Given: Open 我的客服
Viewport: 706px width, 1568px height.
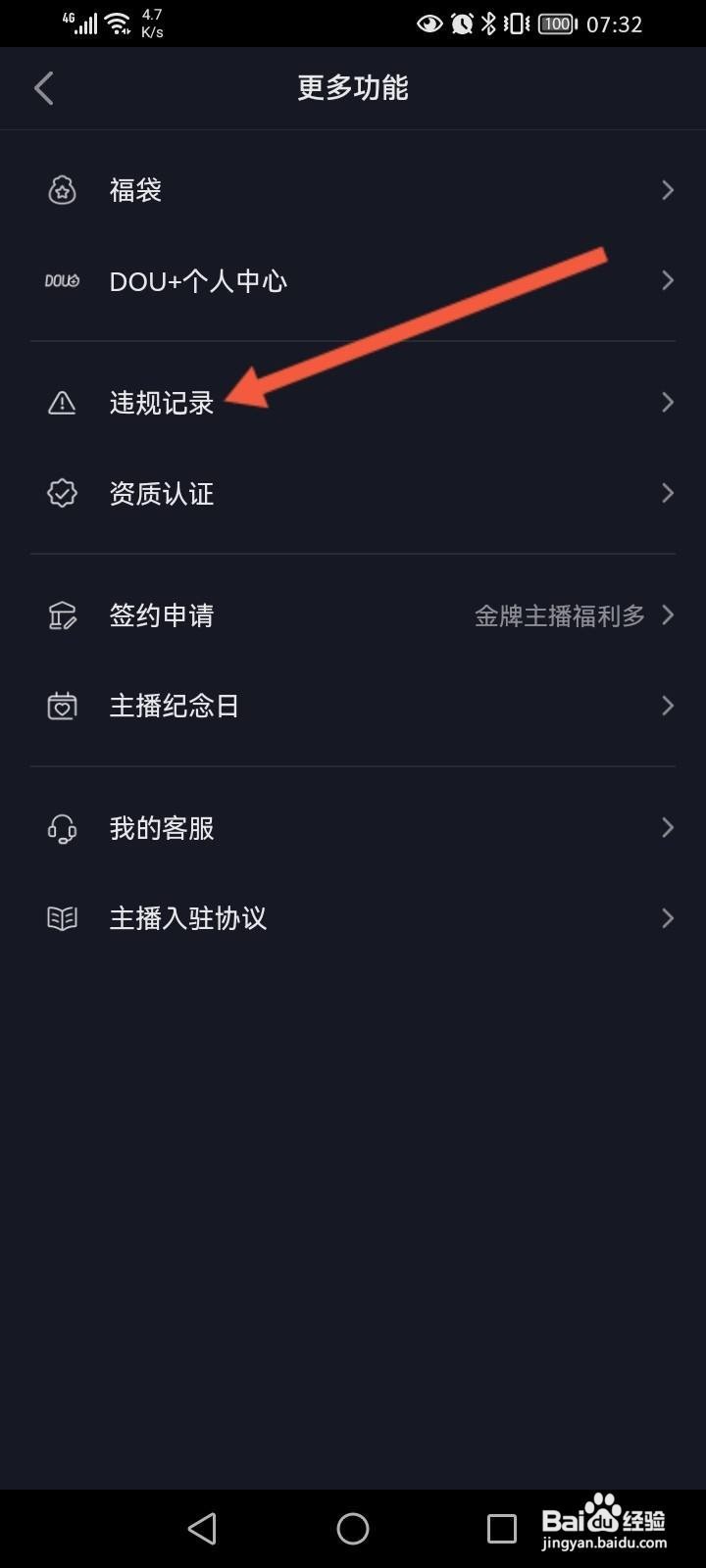Looking at the screenshot, I should click(353, 828).
